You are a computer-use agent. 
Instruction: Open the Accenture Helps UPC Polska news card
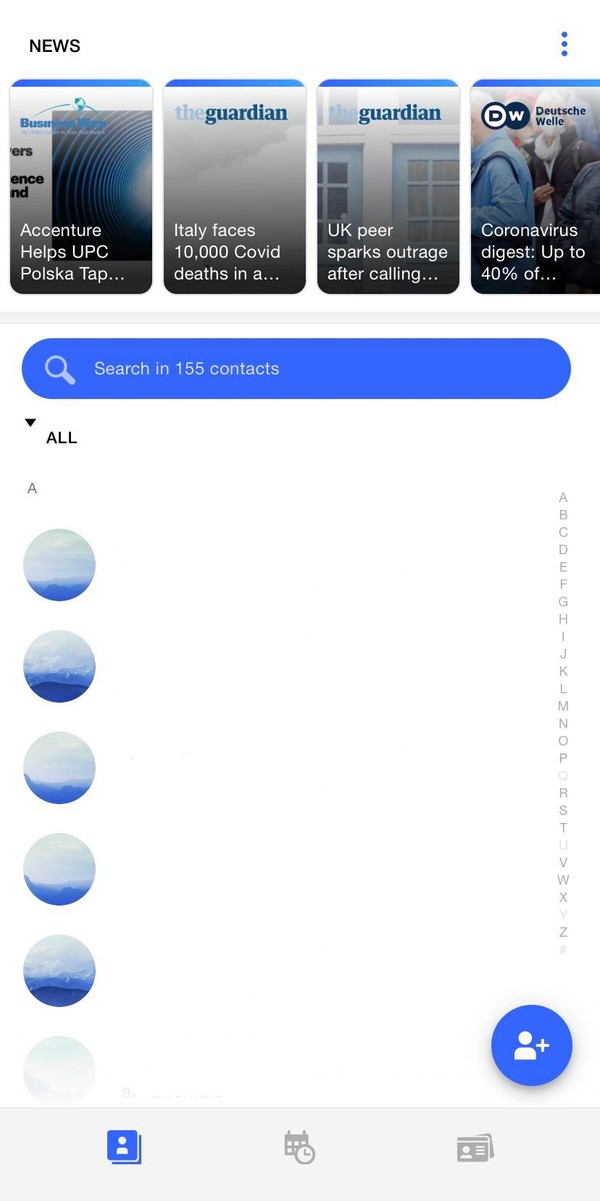81,188
